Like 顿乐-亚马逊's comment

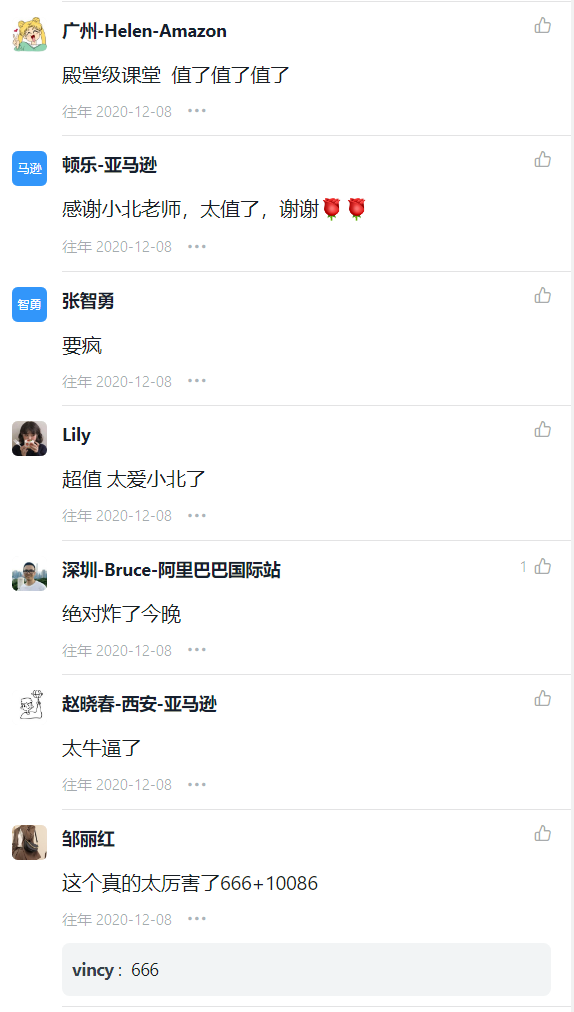point(542,160)
